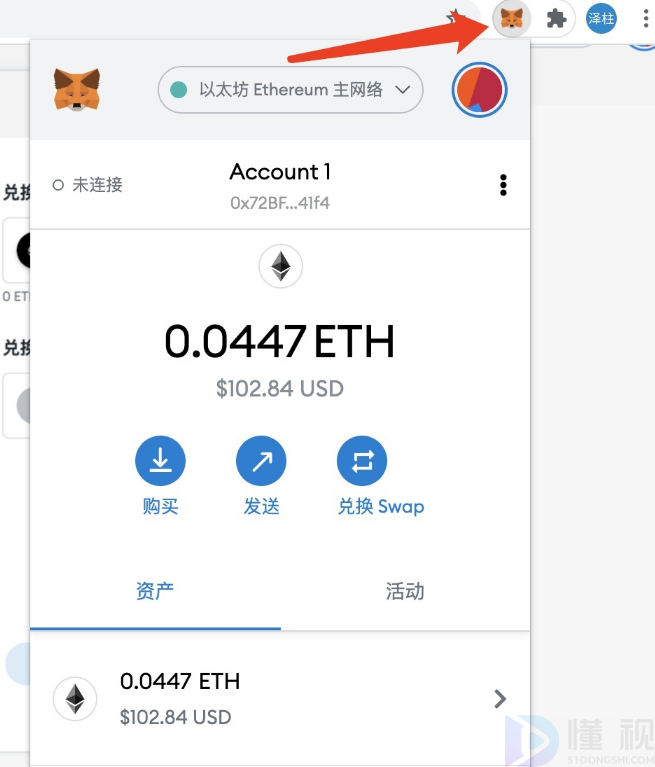The width and height of the screenshot is (655, 767).
Task: Tap the 购买 buy button
Action: [x=160, y=462]
